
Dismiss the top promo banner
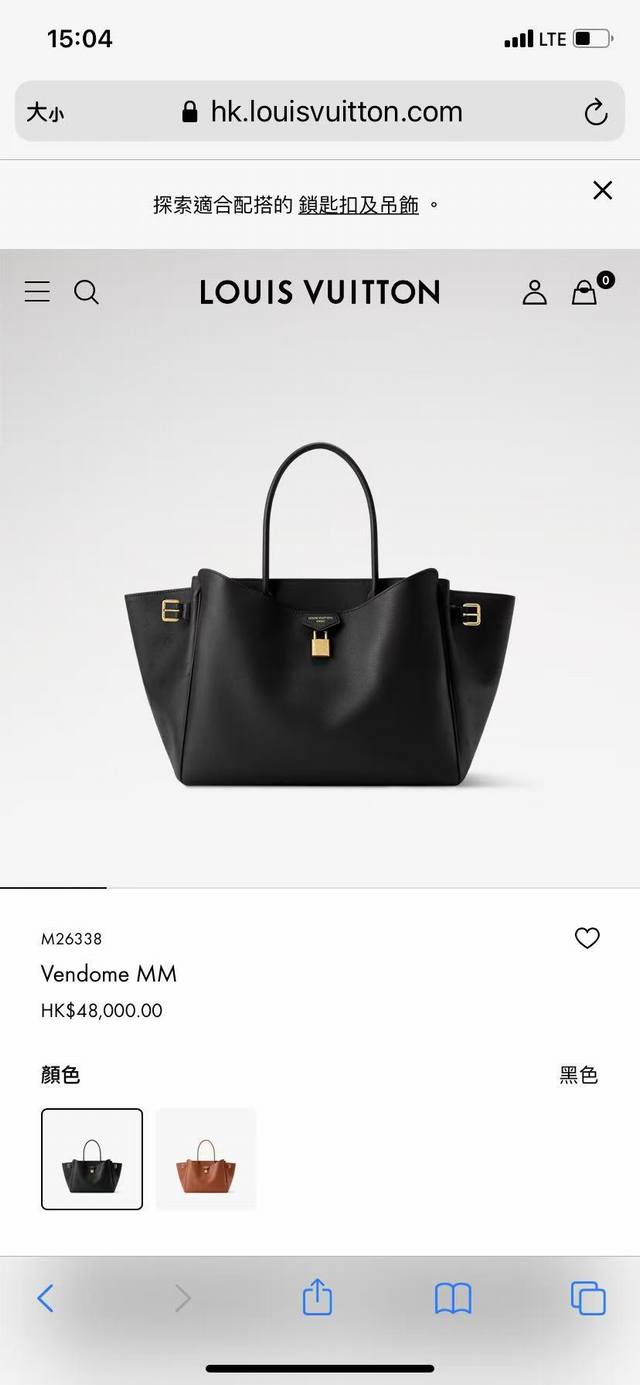[602, 190]
